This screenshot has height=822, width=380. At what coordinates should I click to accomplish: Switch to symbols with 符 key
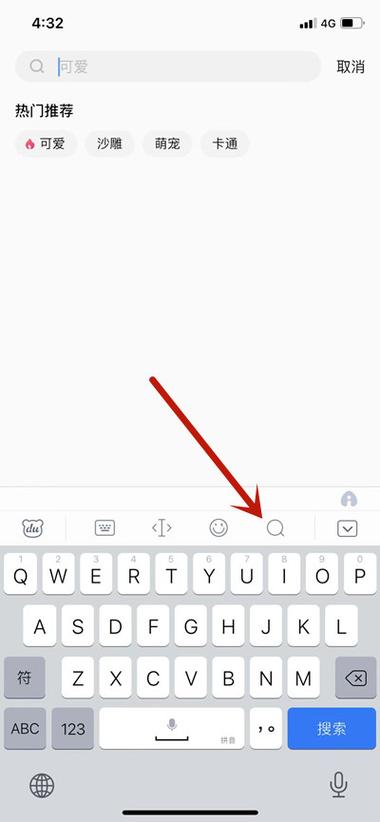click(24, 678)
